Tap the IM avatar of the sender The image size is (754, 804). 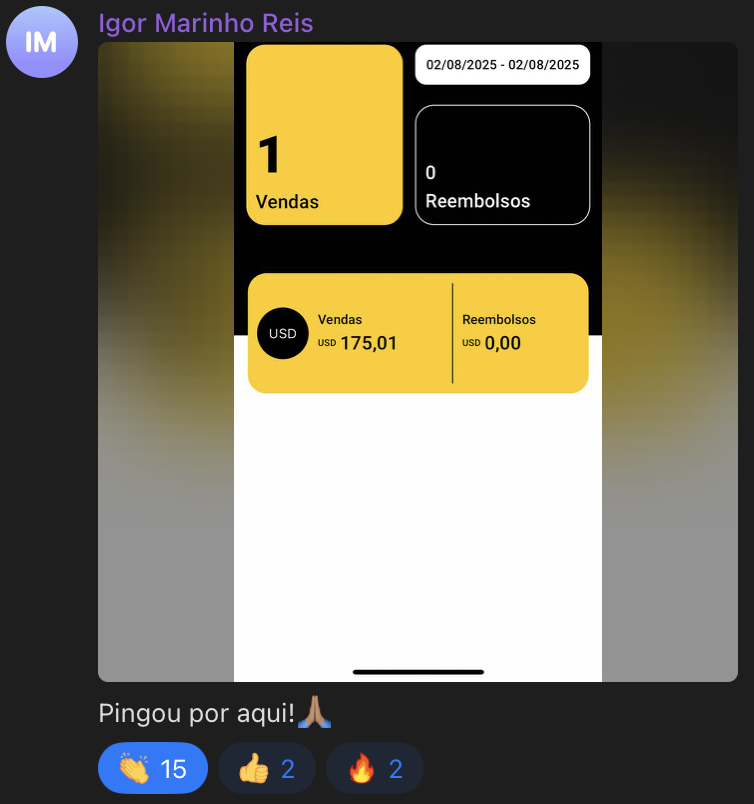pyautogui.click(x=41, y=42)
